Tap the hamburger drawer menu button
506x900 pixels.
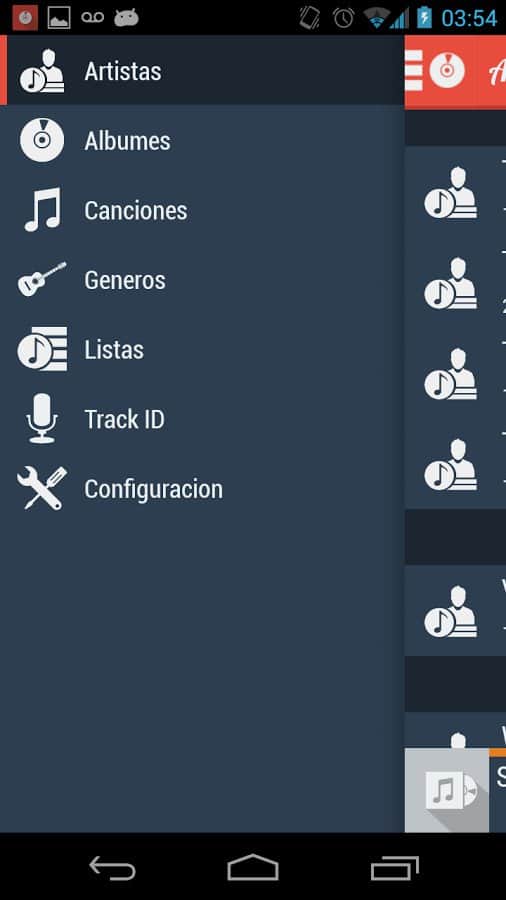click(x=414, y=71)
